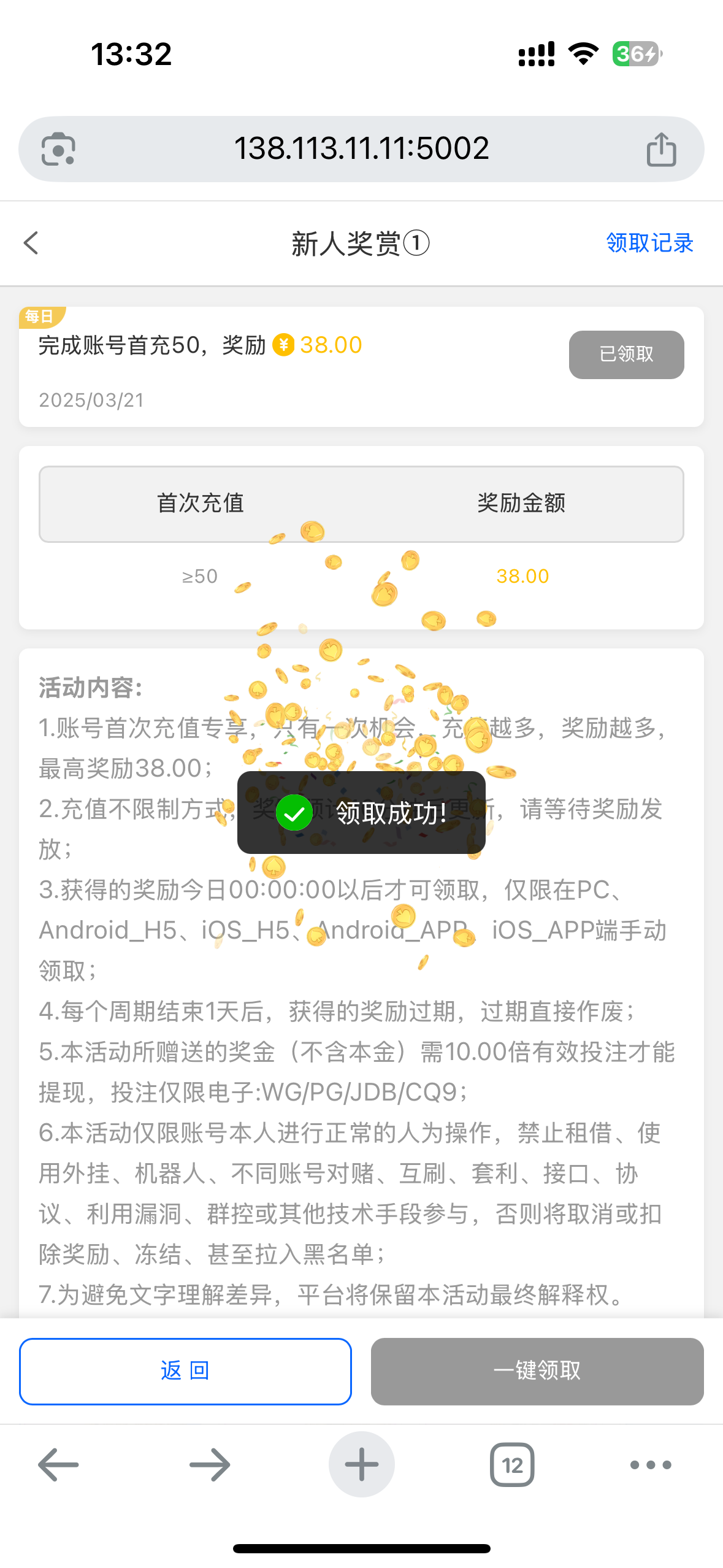Open the camera scan icon in address bar
The width and height of the screenshot is (723, 1568).
[58, 150]
